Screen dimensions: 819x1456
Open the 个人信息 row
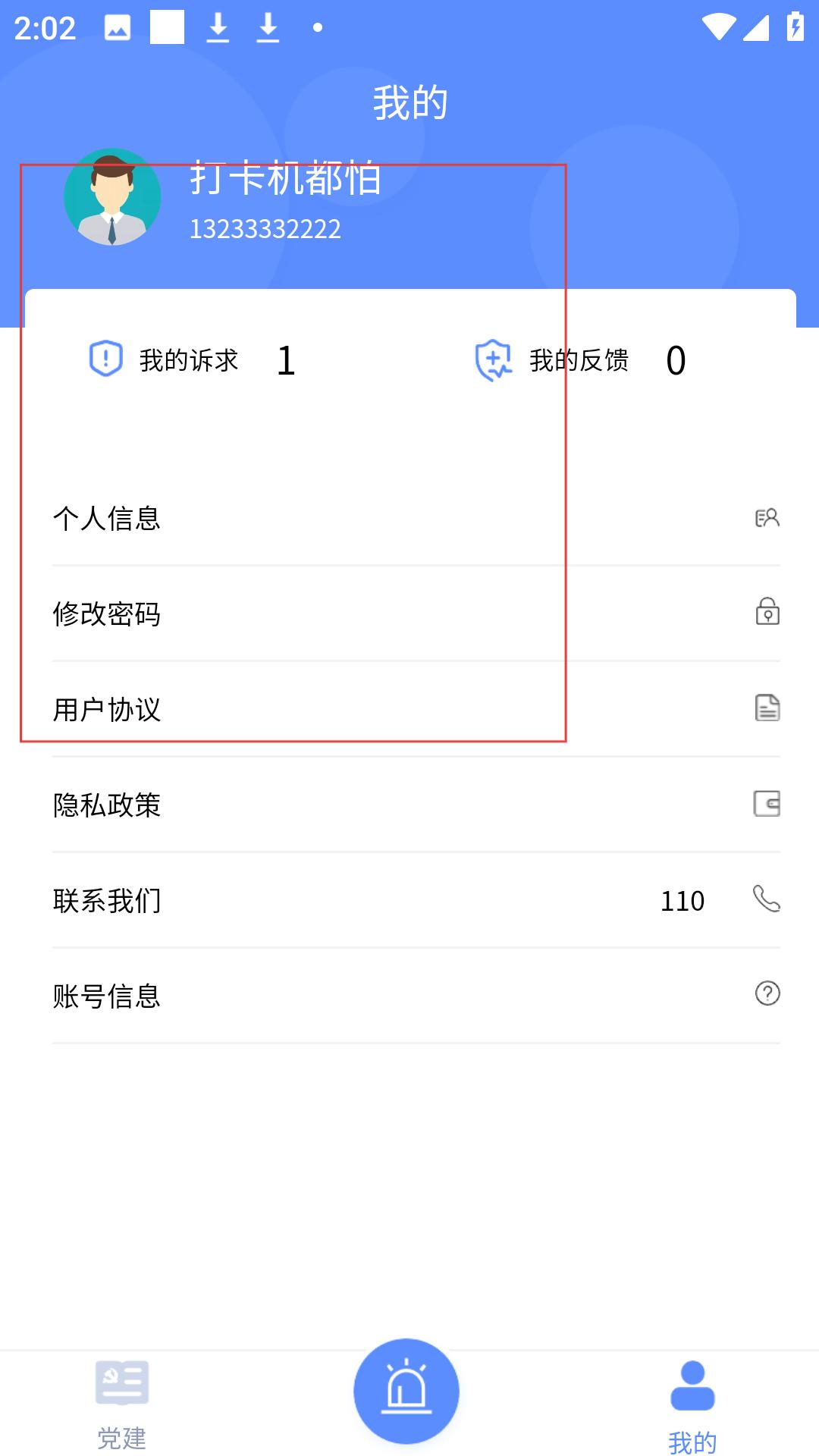click(x=416, y=519)
